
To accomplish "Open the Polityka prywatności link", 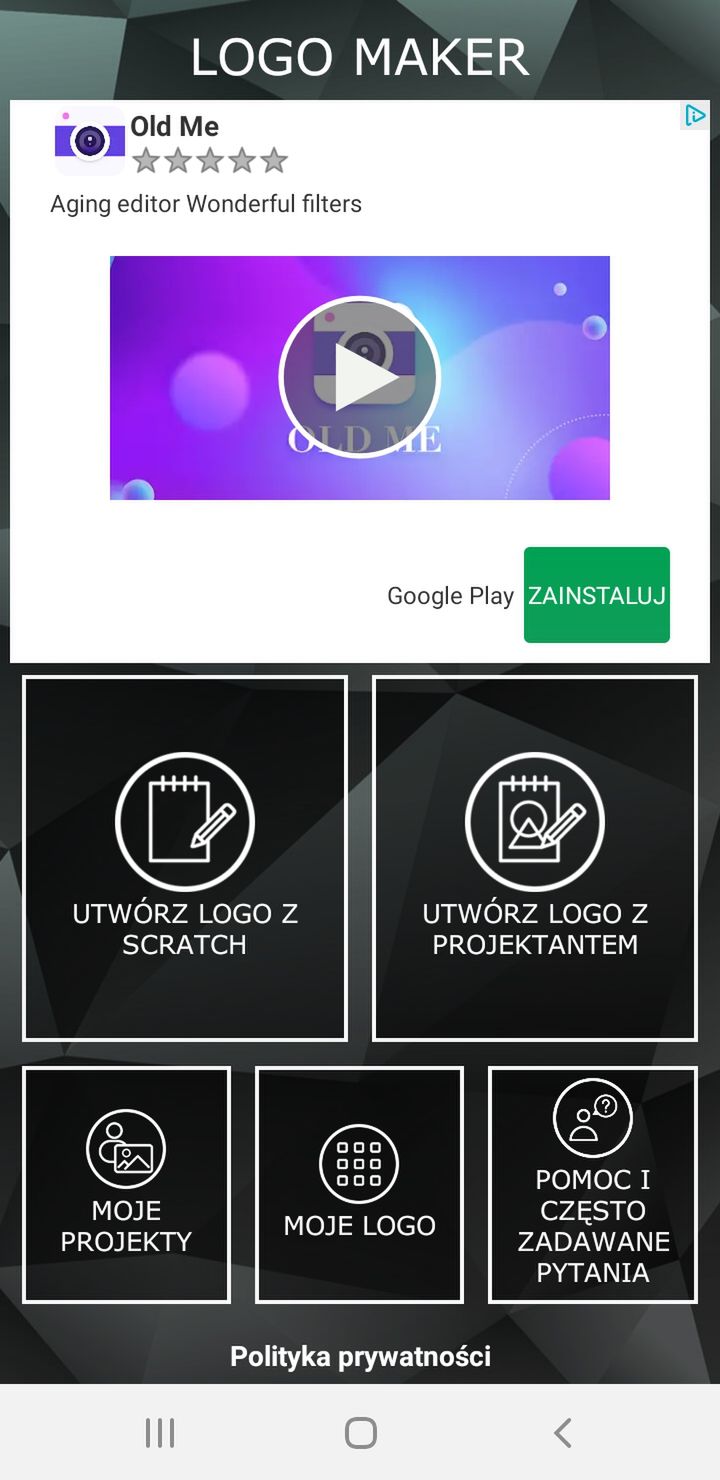I will (x=360, y=1356).
